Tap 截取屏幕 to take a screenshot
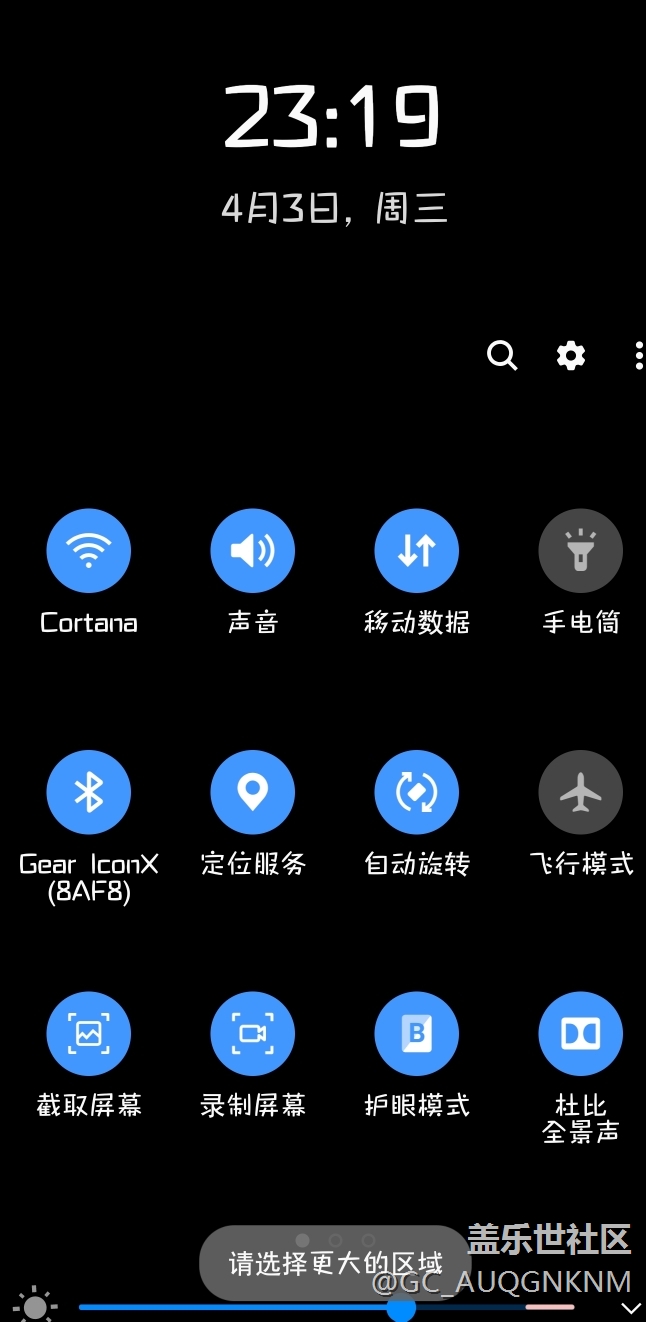The image size is (646, 1322). (x=89, y=1034)
